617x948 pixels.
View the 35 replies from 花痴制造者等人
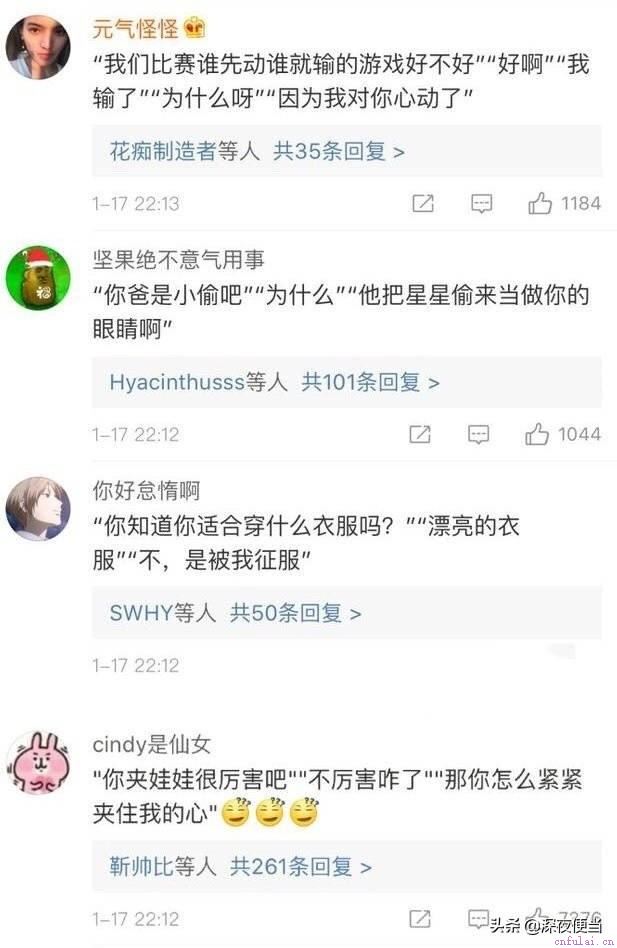(x=257, y=152)
